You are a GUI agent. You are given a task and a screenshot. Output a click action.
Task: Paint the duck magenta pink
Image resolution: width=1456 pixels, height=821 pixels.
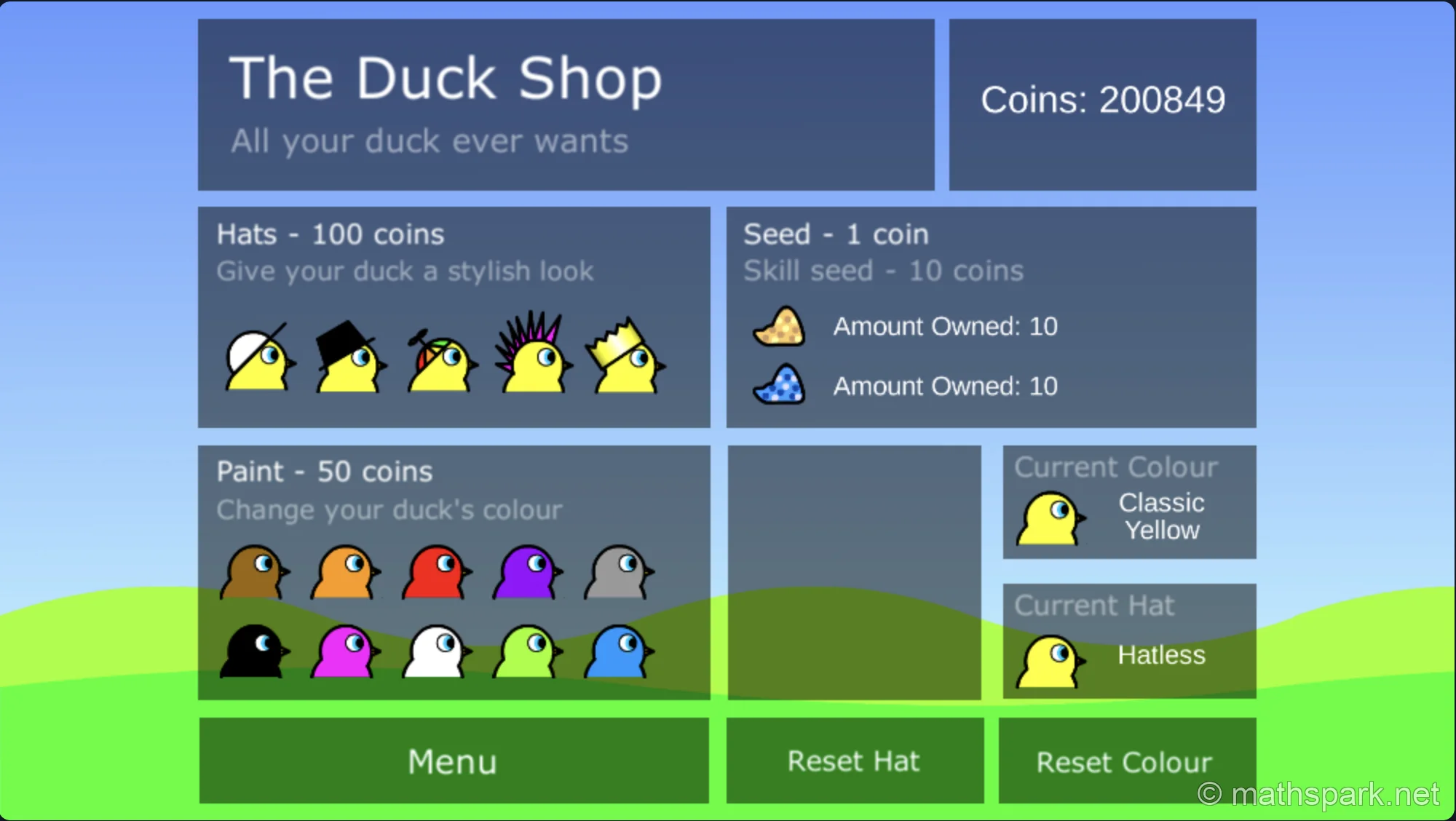[345, 652]
